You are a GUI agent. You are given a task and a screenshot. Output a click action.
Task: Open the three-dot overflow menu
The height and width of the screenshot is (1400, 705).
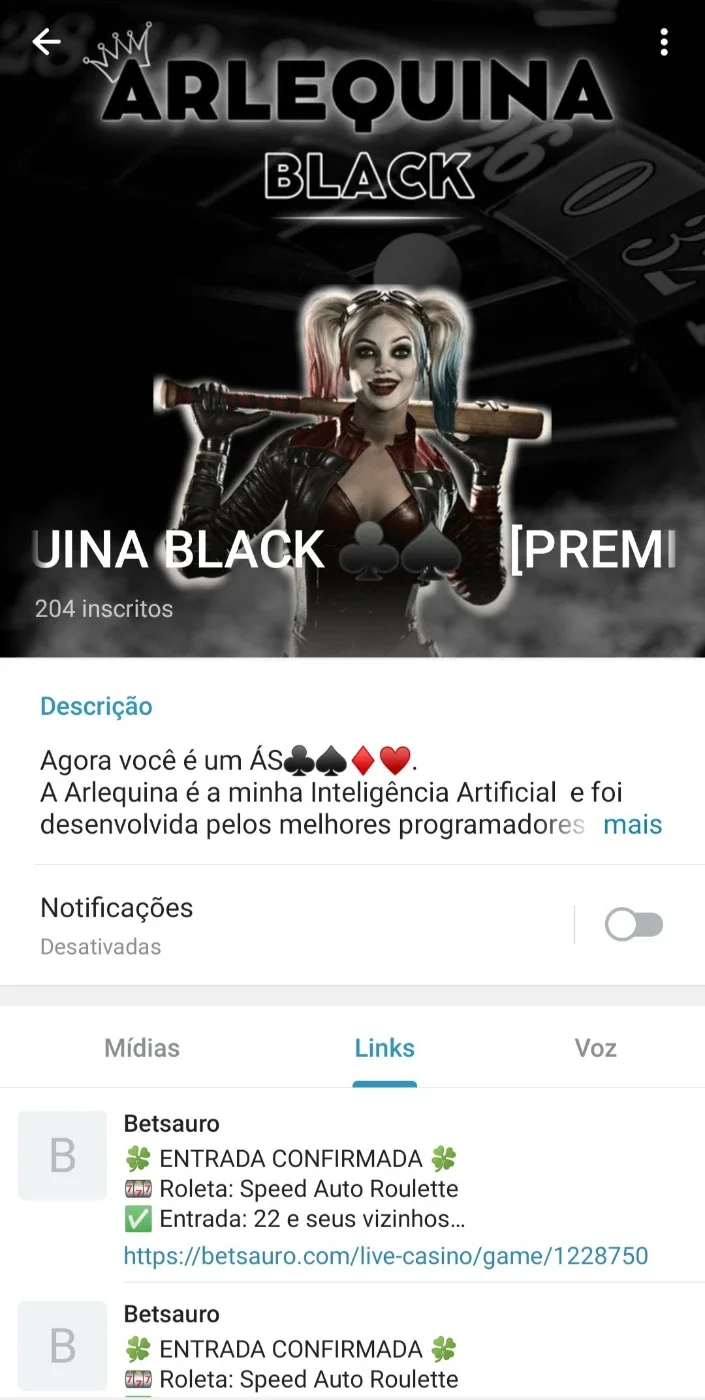(663, 42)
